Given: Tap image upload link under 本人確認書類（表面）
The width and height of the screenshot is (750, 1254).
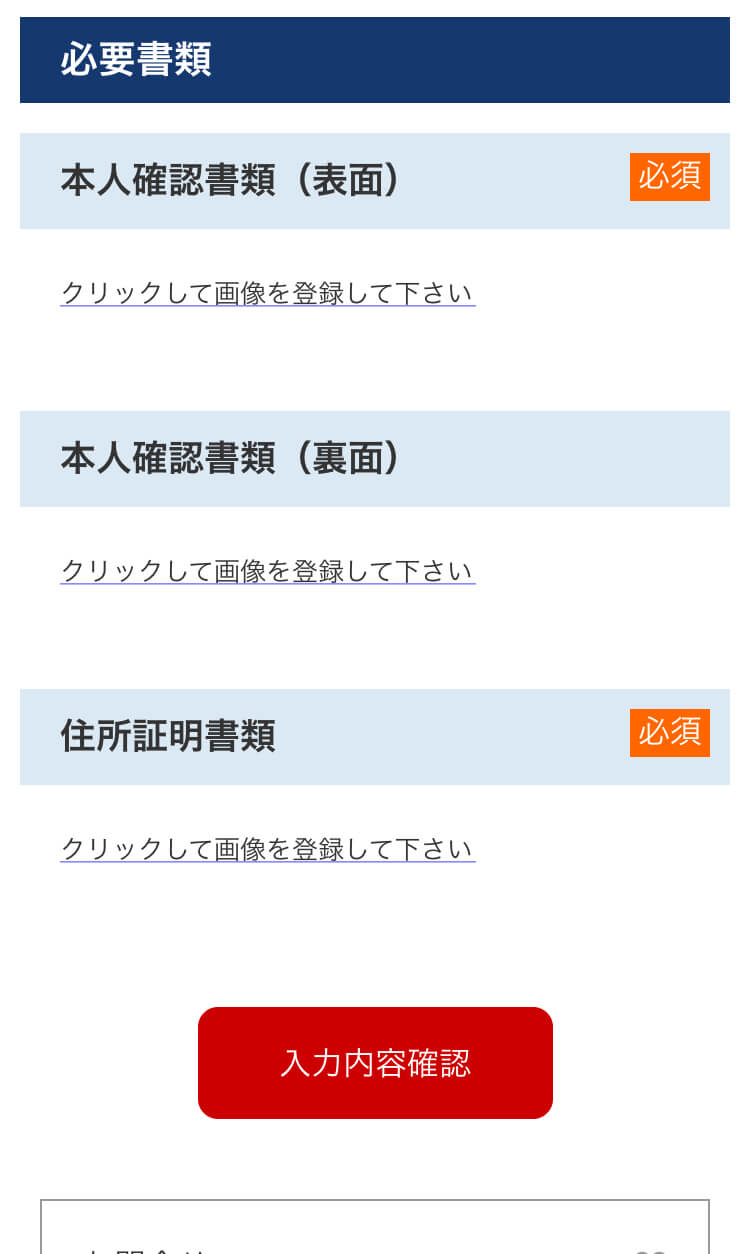Looking at the screenshot, I should pos(267,293).
